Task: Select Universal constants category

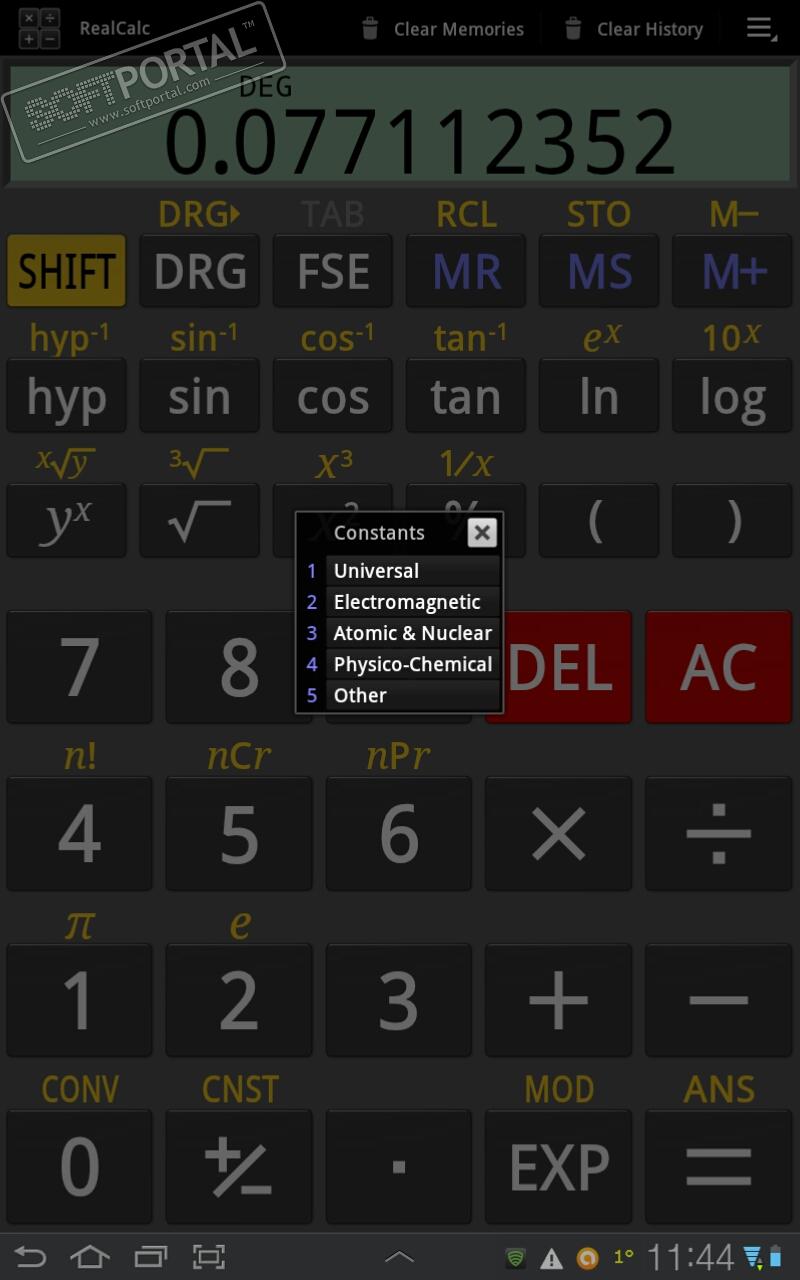Action: tap(412, 571)
